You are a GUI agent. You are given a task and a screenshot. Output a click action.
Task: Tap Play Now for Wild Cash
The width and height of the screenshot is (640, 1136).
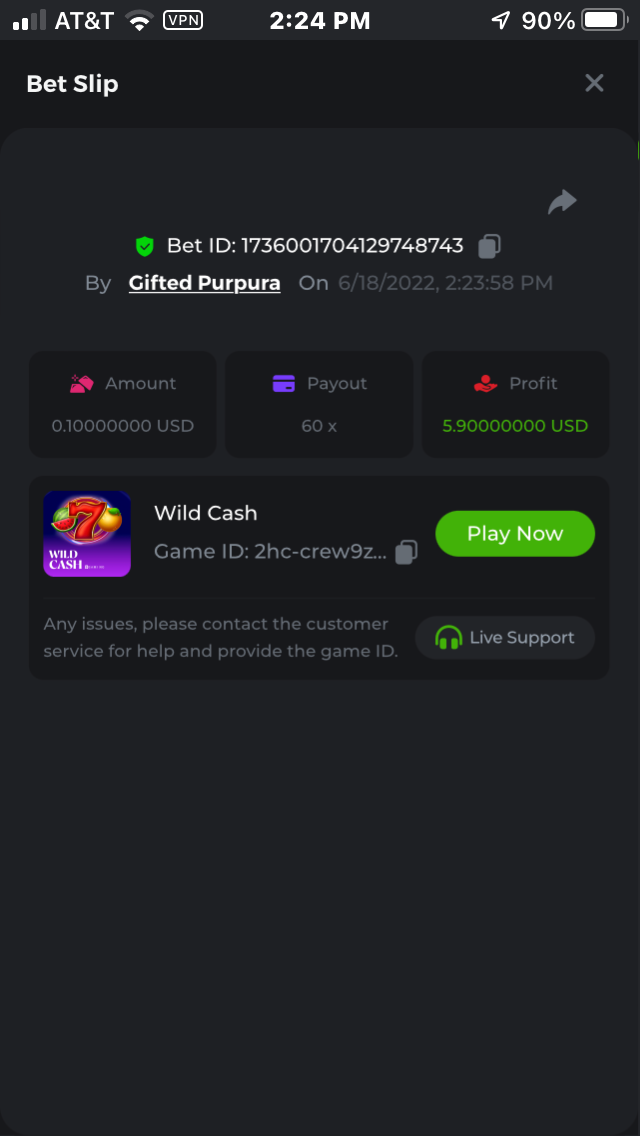[x=514, y=534]
